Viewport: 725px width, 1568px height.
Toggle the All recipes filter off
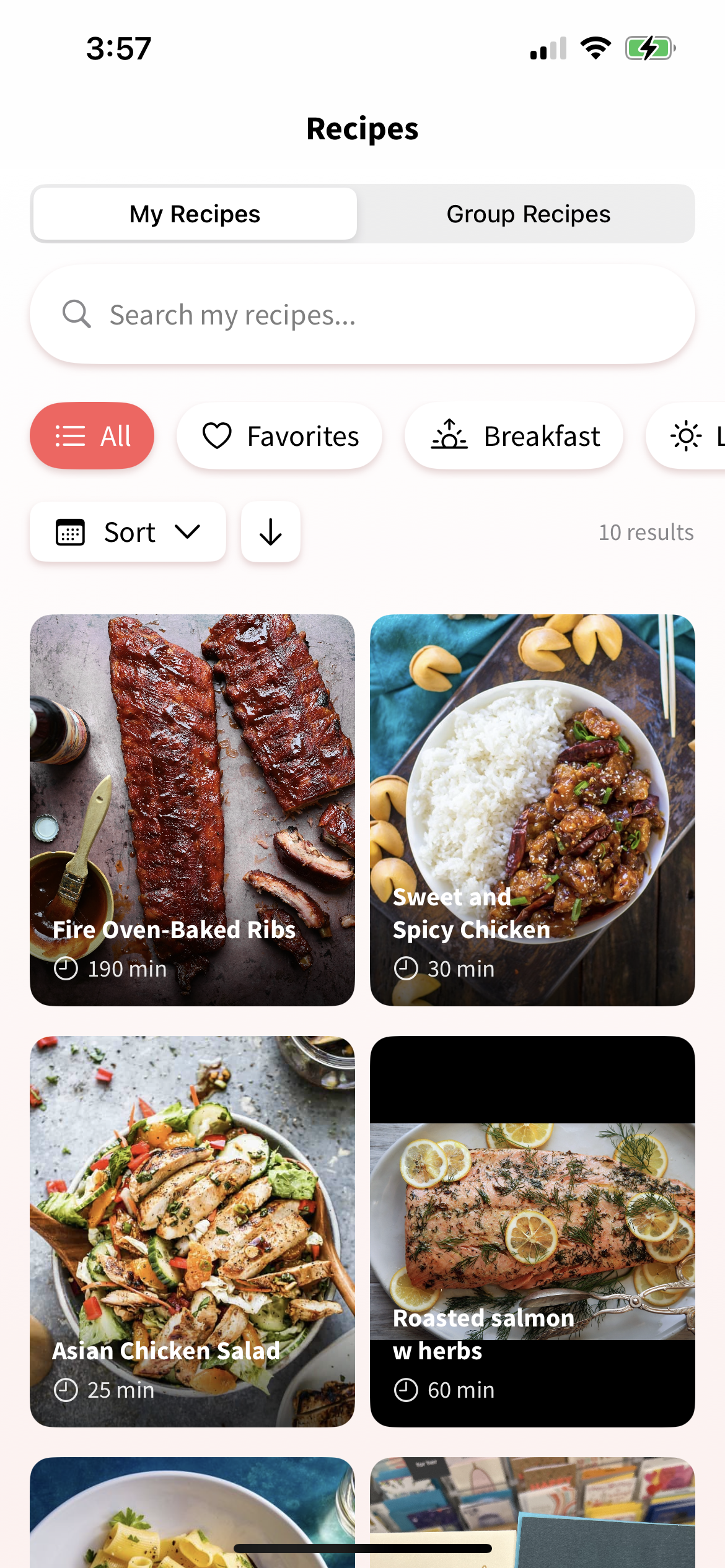pos(92,435)
